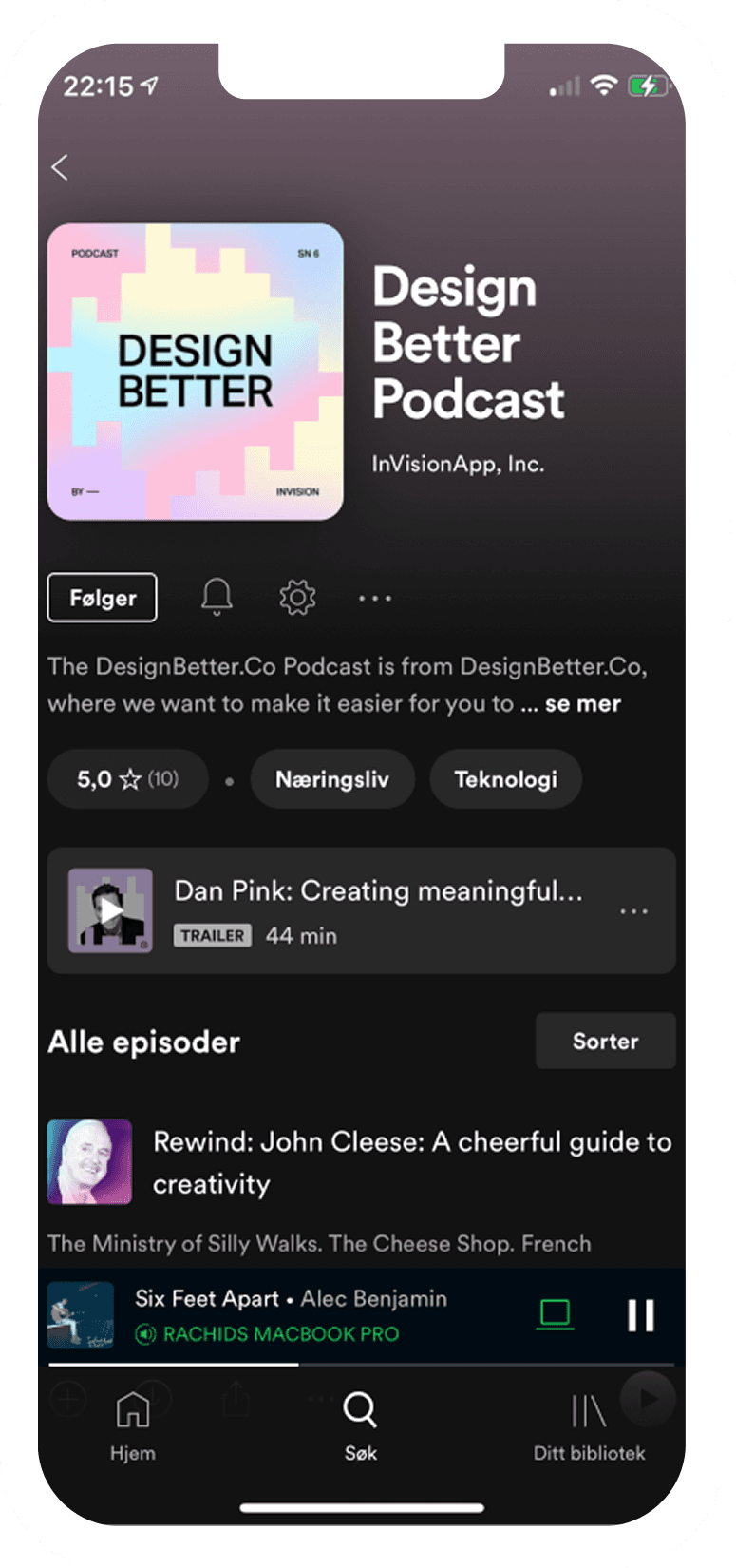Go back using the top arrow
The width and height of the screenshot is (736, 1568).
[60, 167]
